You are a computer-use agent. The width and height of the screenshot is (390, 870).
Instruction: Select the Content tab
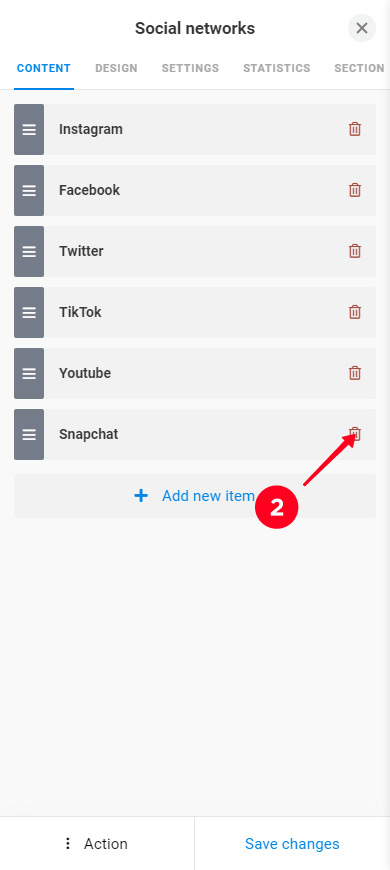pos(44,68)
